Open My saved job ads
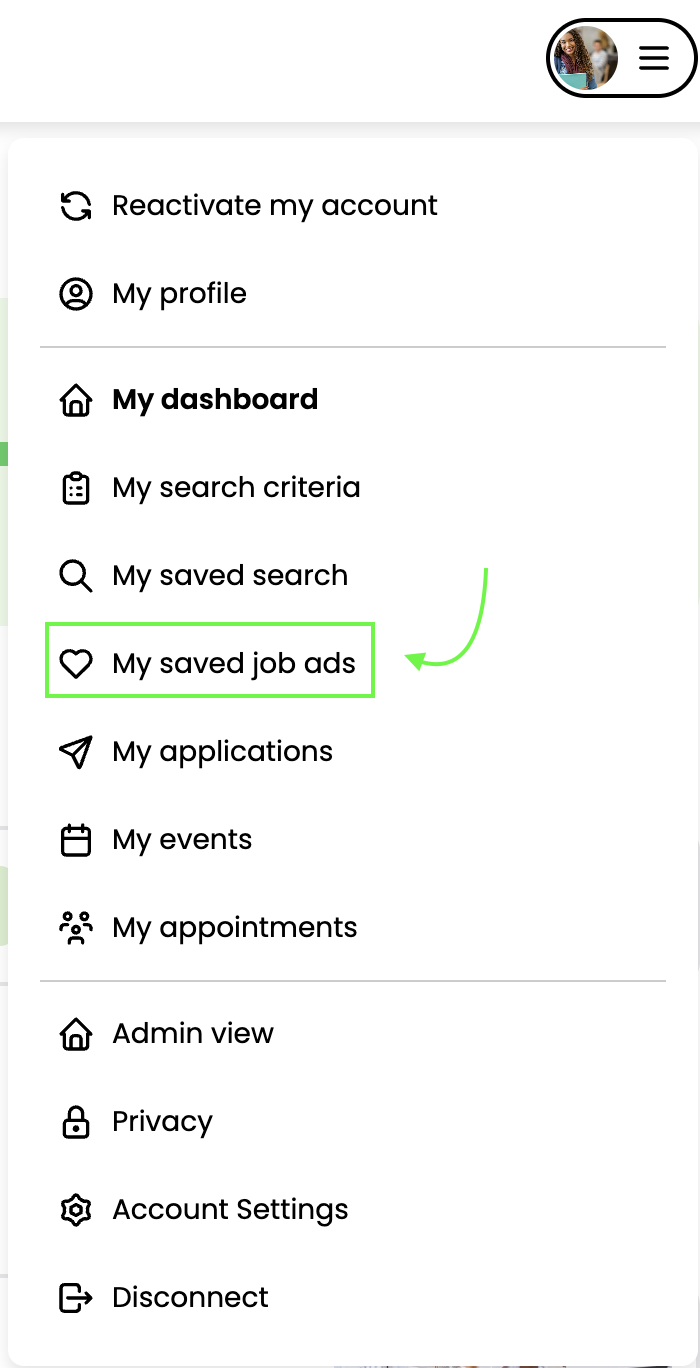The width and height of the screenshot is (700, 1368). coord(233,664)
